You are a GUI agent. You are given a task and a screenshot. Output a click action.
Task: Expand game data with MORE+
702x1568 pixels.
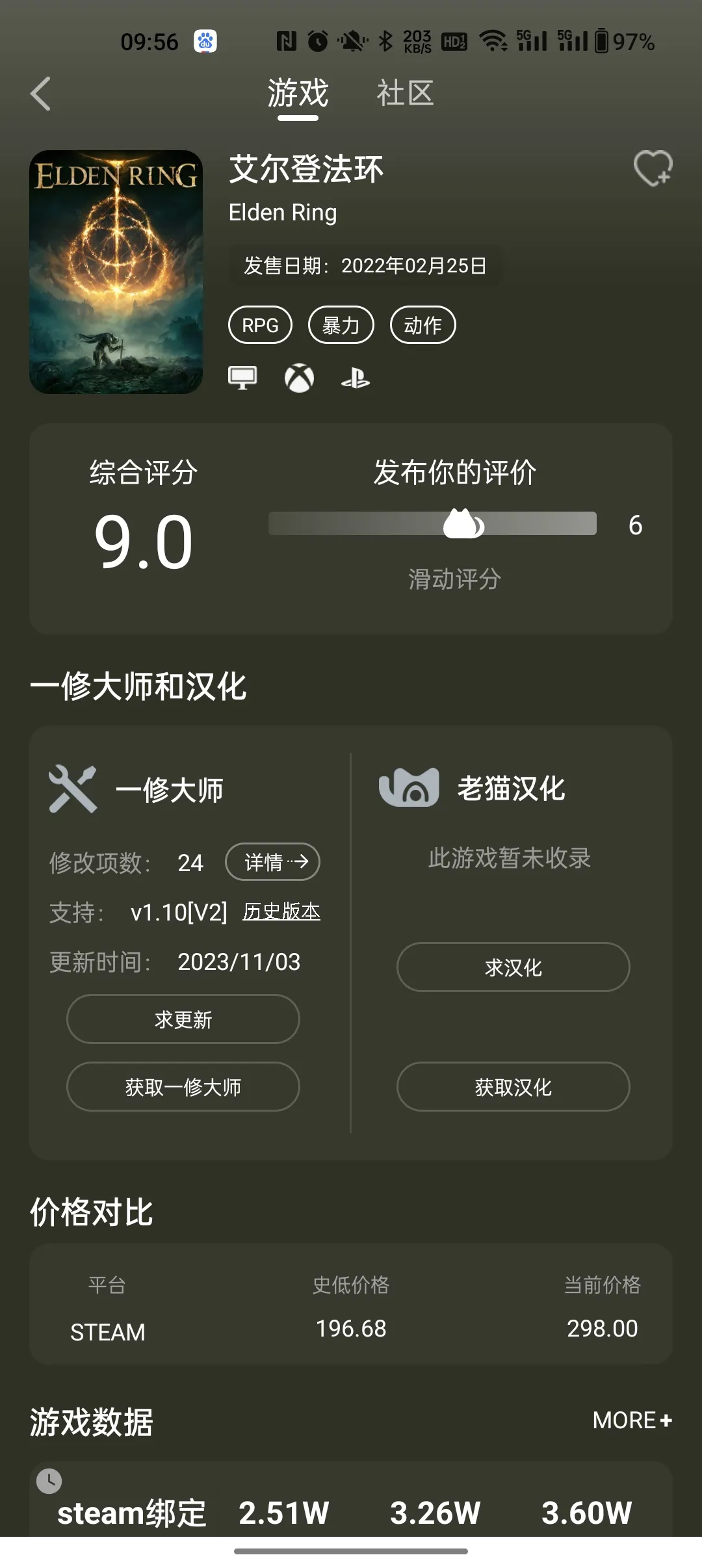[x=632, y=1420]
